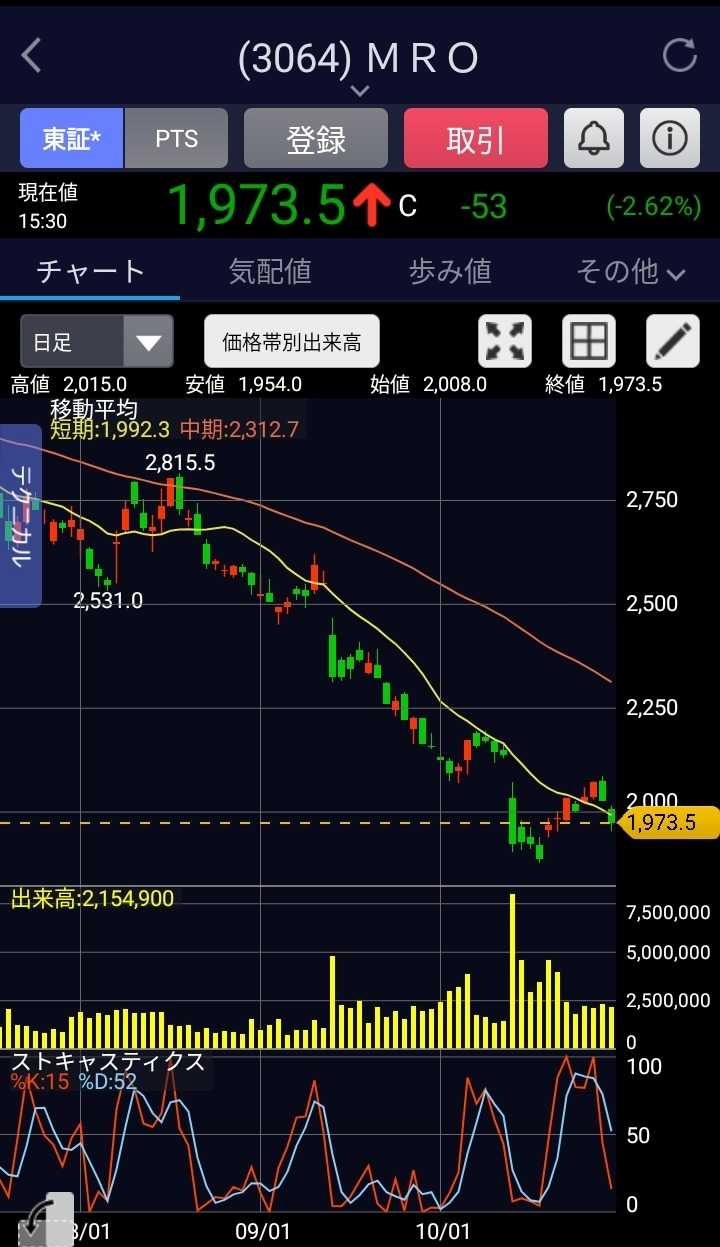The image size is (720, 1247).
Task: Open the テクニカル side panel
Action: pyautogui.click(x=20, y=516)
